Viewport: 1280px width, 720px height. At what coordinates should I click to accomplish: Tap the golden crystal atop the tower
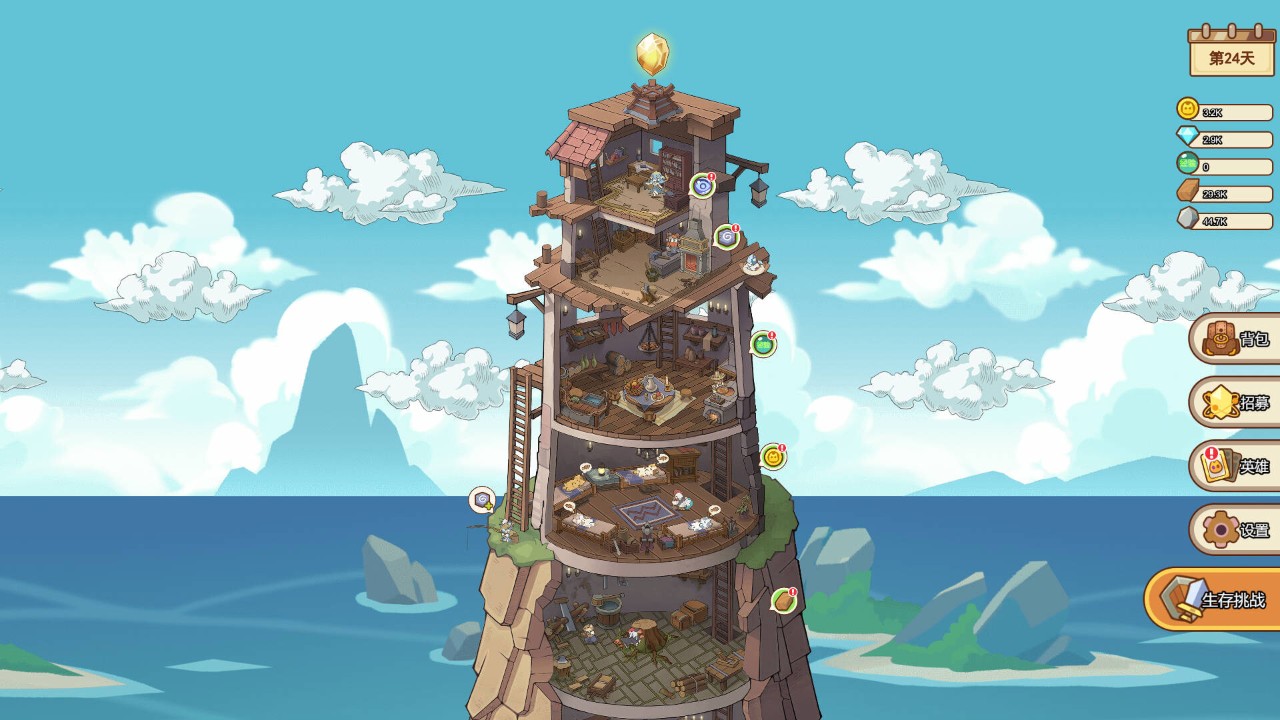652,54
